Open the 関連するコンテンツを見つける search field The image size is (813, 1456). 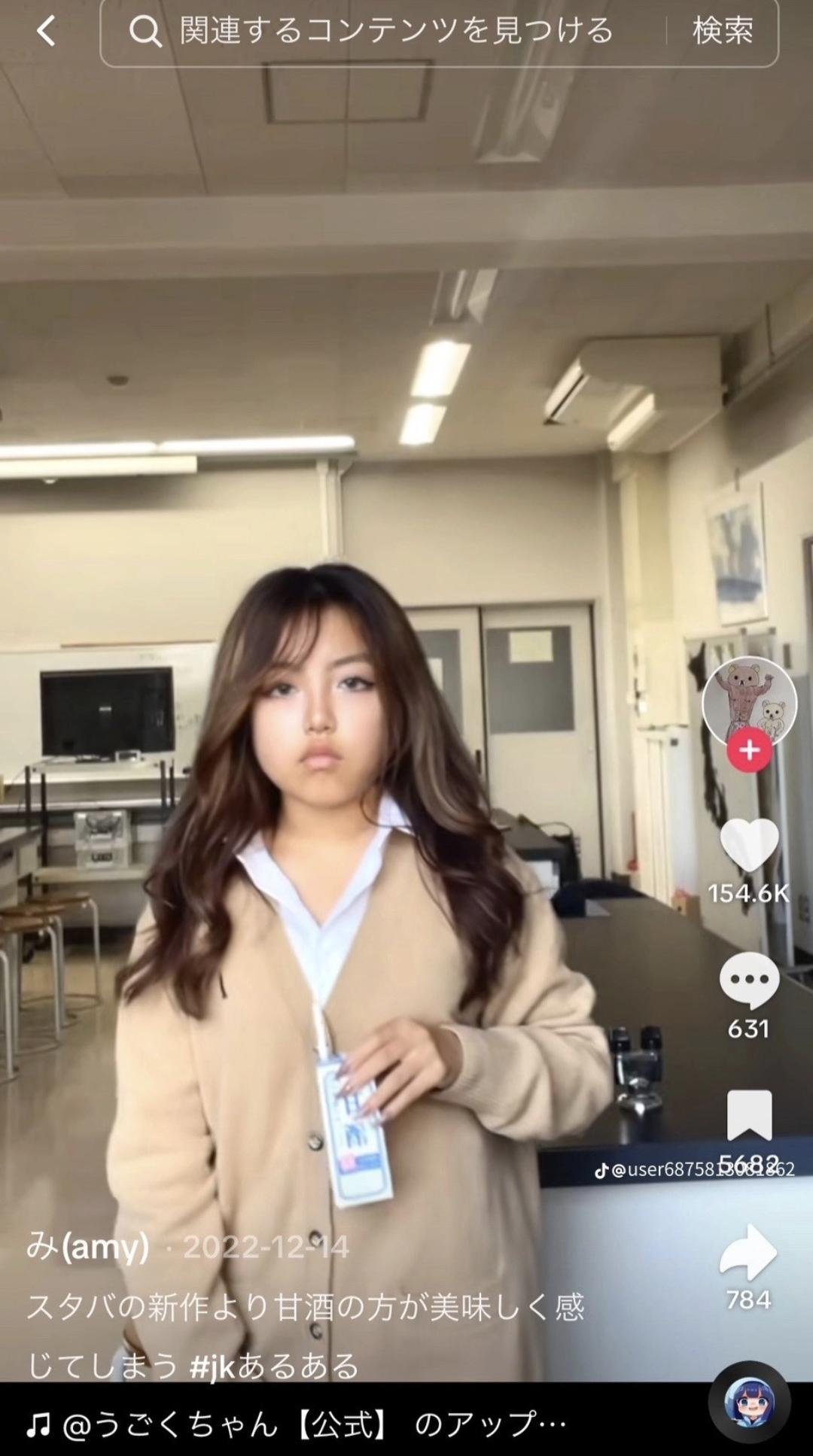pos(382,32)
